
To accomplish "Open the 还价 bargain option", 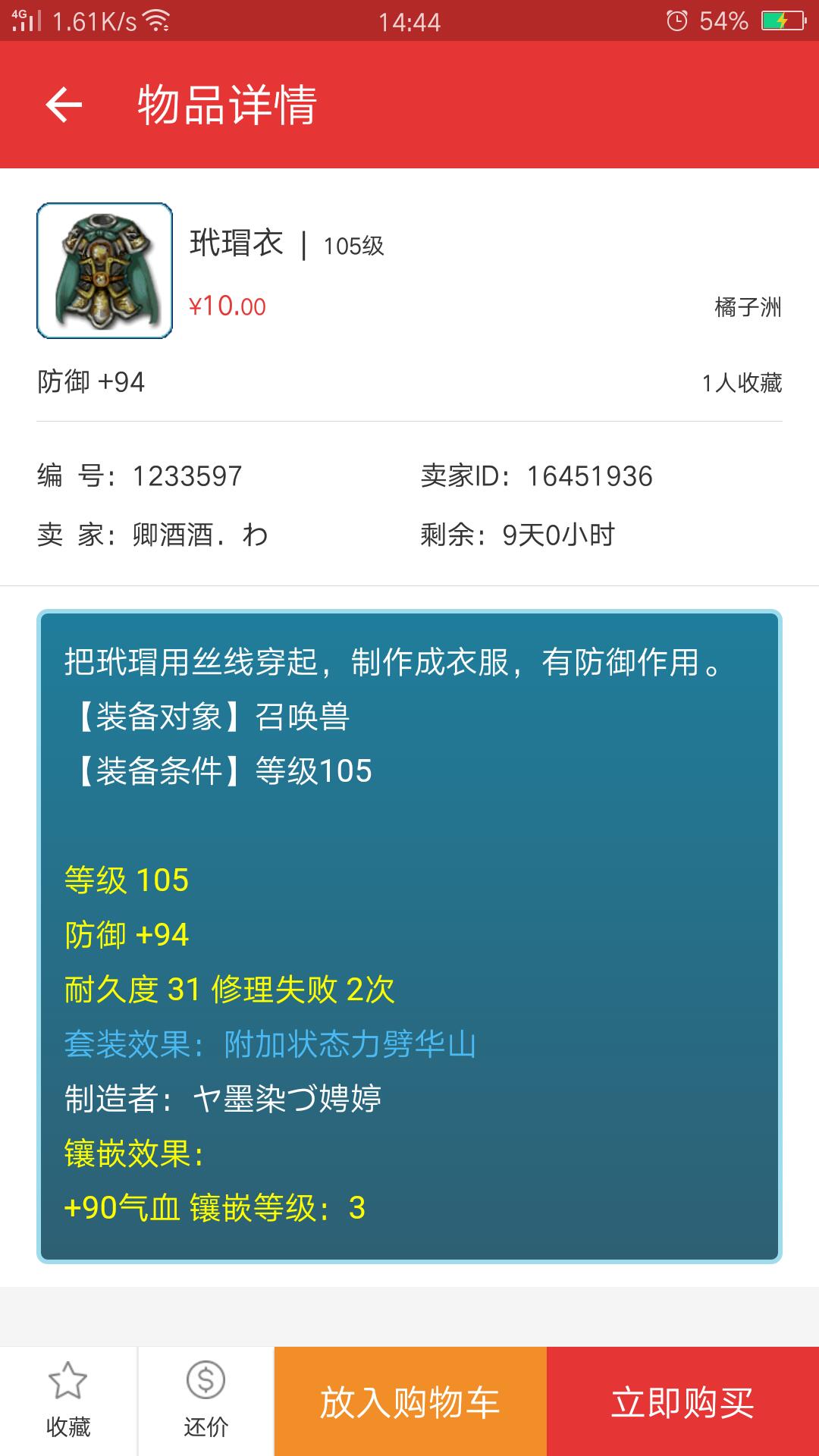I will [206, 1401].
